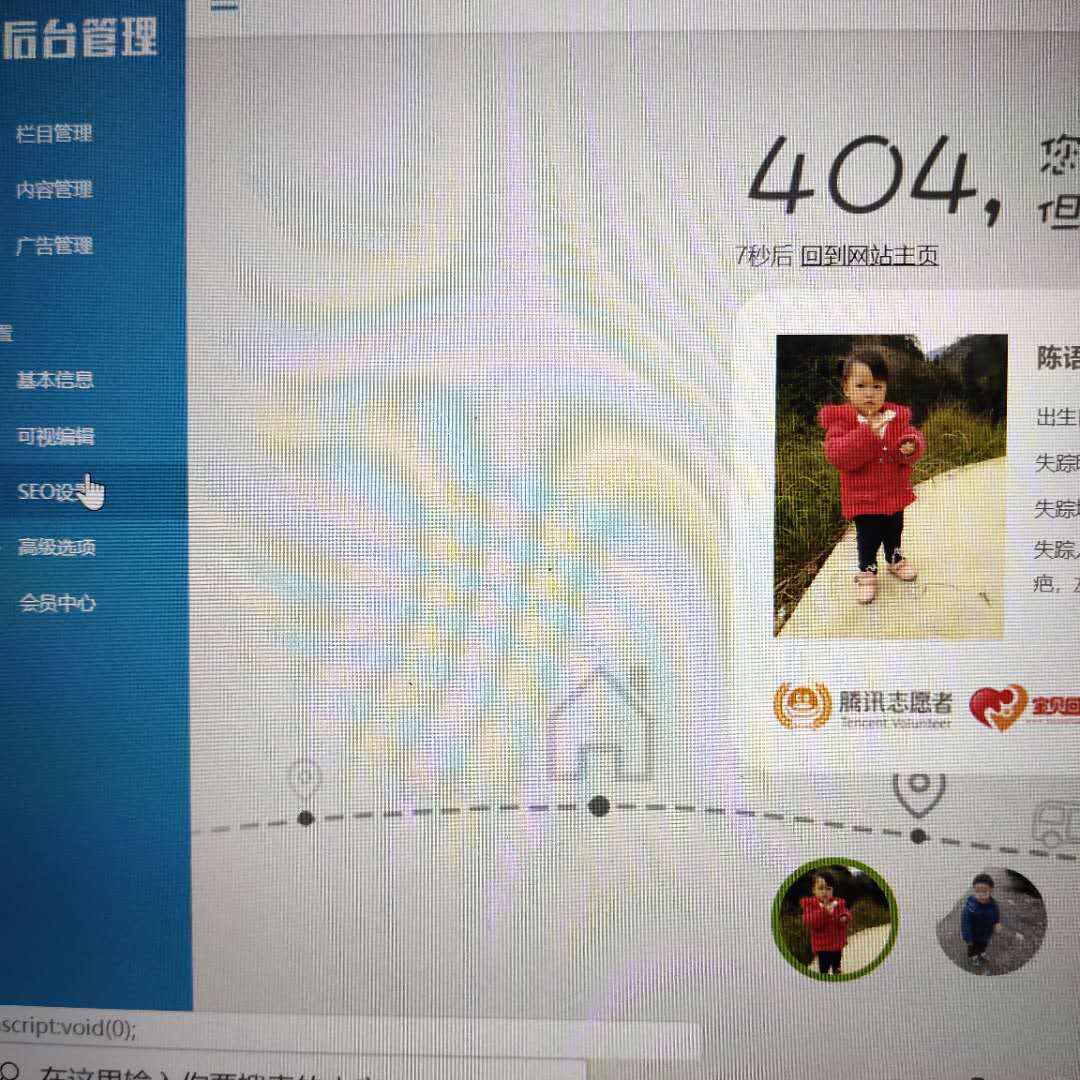Viewport: 1080px width, 1080px height.
Task: Go to 广告管理
Action: (x=54, y=246)
